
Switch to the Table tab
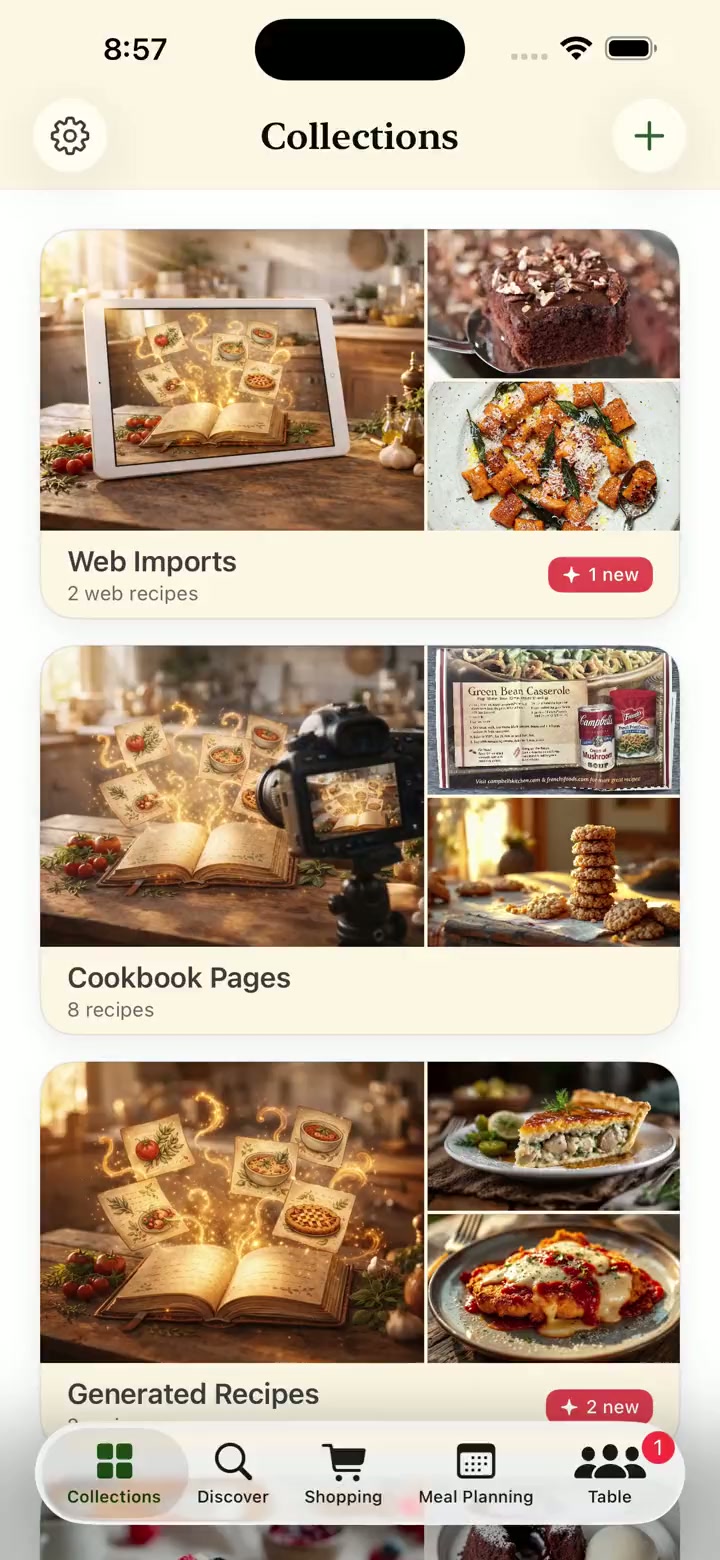(x=610, y=1474)
